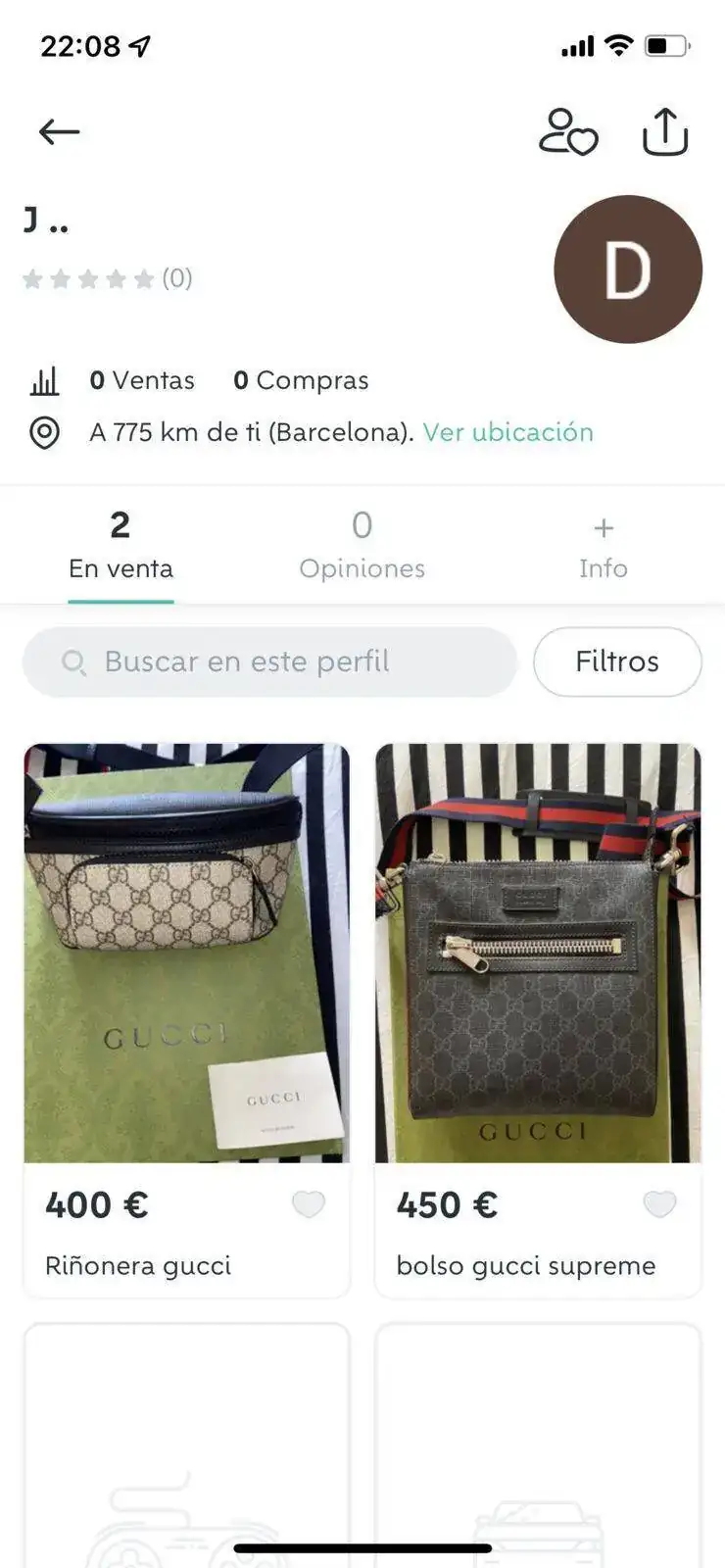The width and height of the screenshot is (725, 1568).
Task: Switch to the En venta tab
Action: click(x=121, y=546)
